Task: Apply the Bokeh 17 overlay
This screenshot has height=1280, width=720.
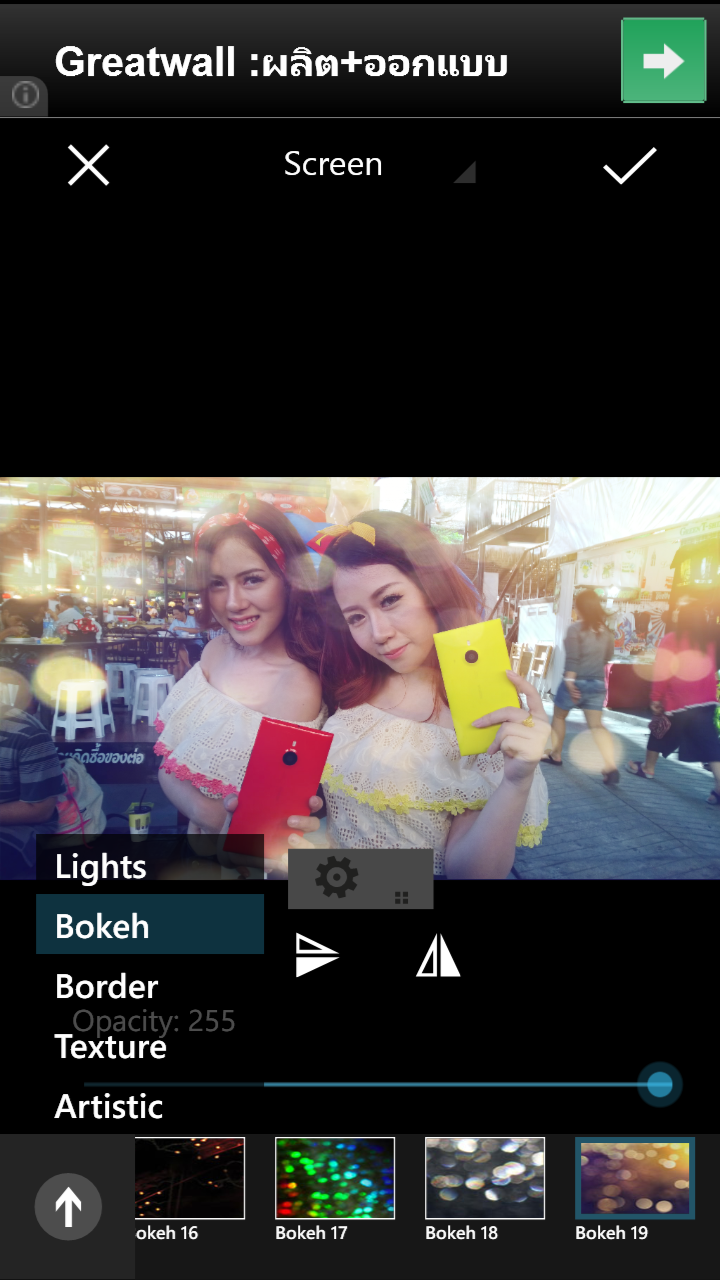Action: [335, 1178]
